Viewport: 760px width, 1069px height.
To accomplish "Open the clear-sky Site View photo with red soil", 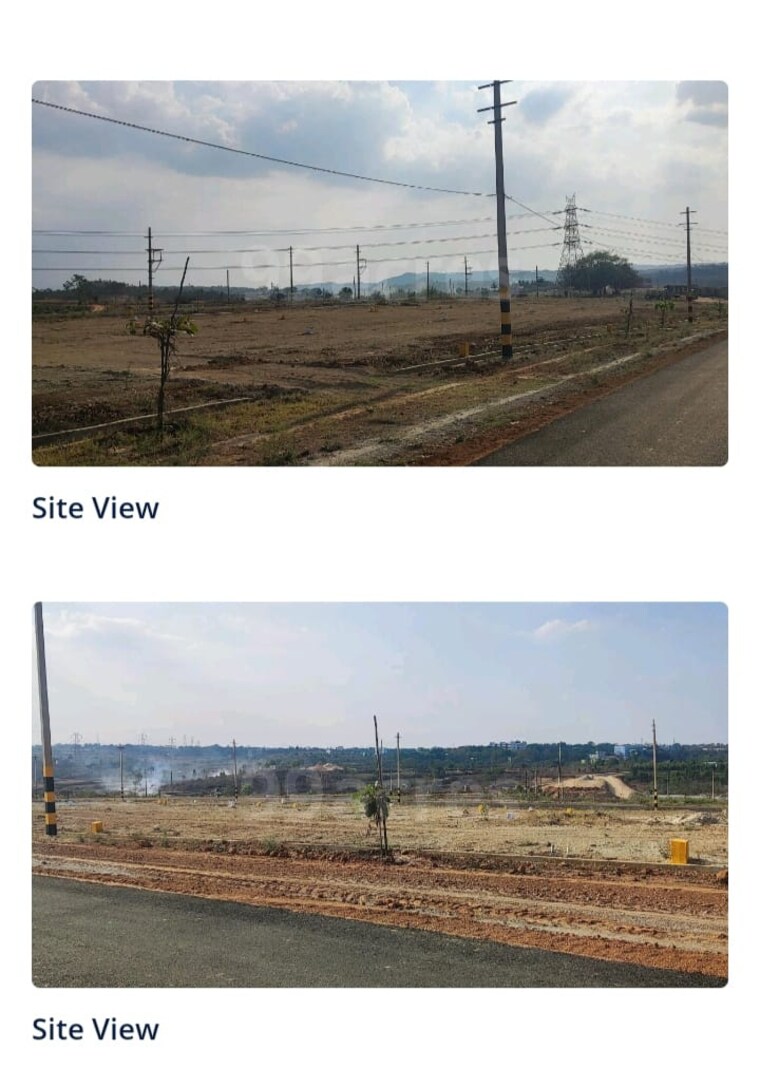I will point(379,794).
